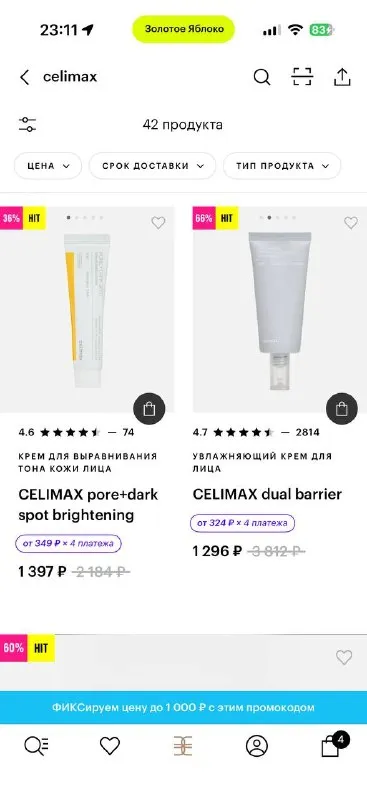Screen dimensions: 367x800
Task: Go to the home logo tab
Action: pos(183,746)
